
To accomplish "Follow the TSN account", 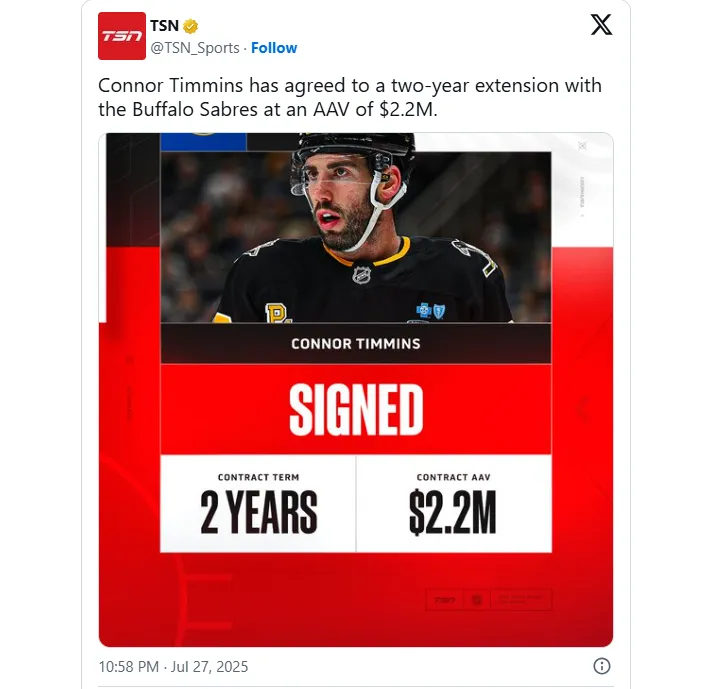I will tap(274, 48).
